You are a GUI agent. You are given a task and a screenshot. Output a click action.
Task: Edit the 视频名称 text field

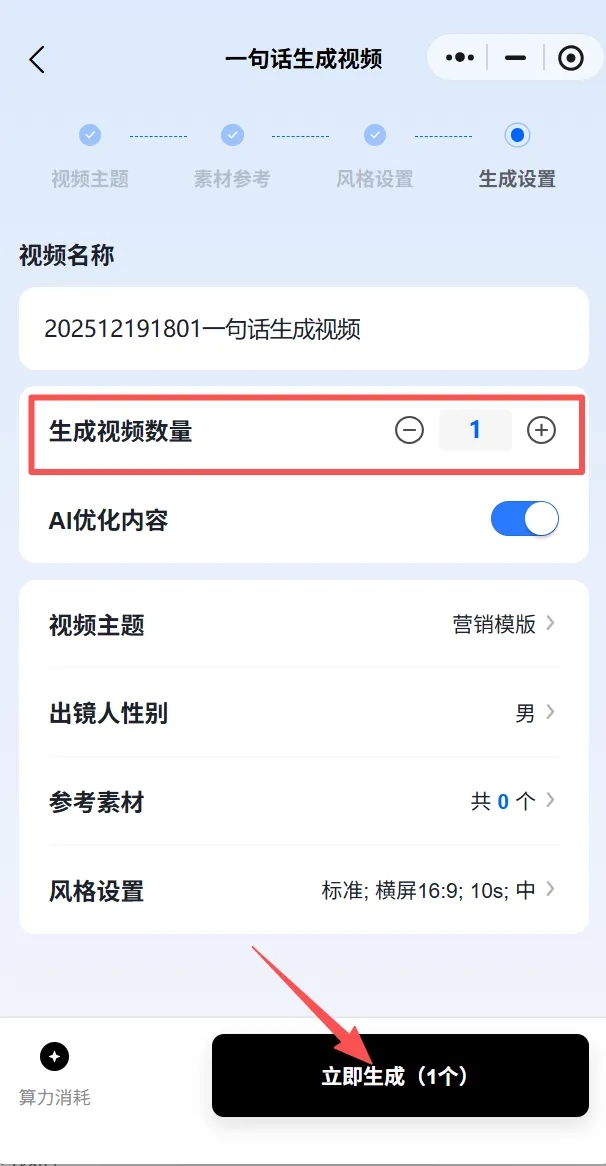[303, 329]
